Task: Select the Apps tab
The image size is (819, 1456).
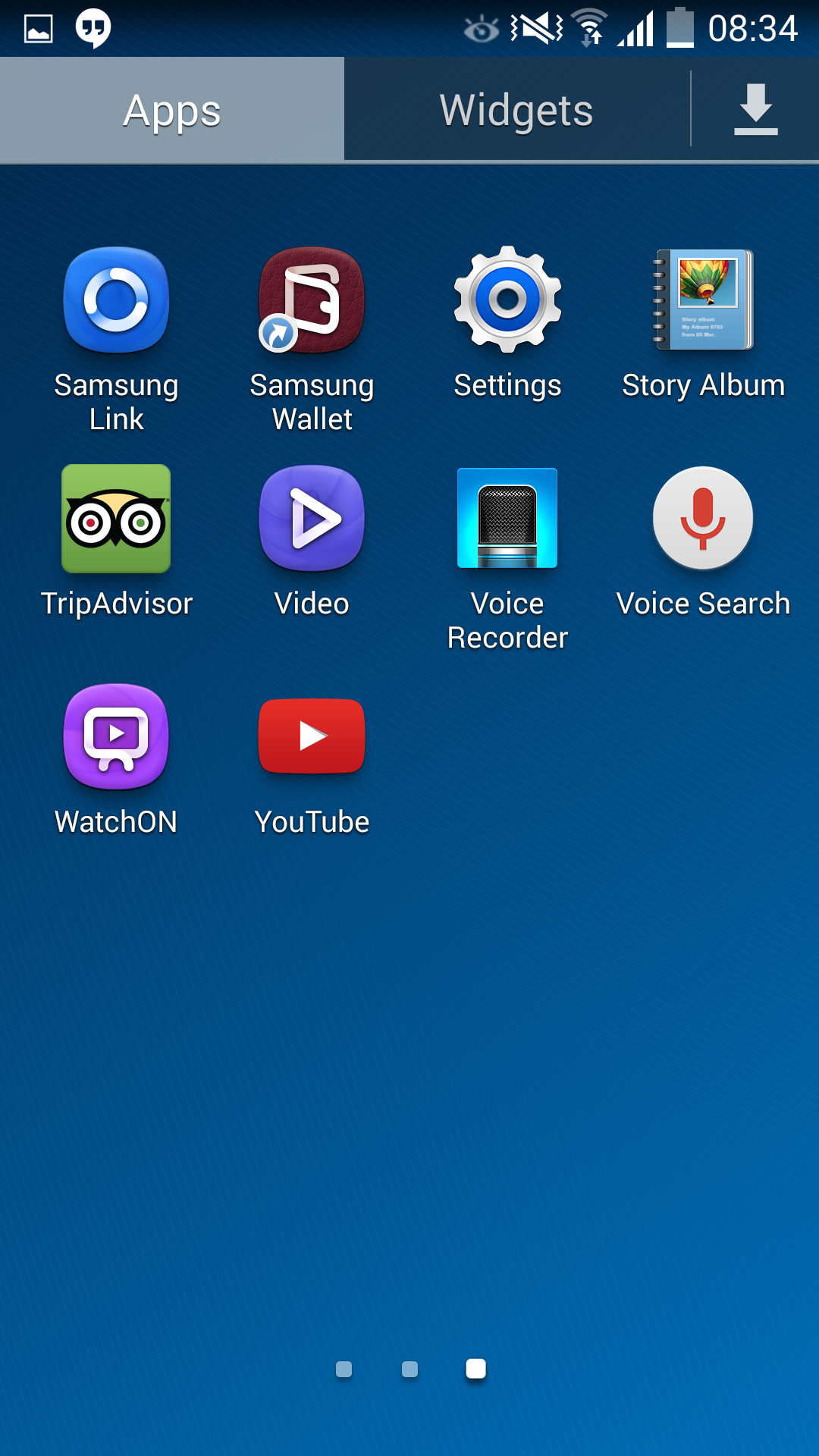Action: pos(172,111)
